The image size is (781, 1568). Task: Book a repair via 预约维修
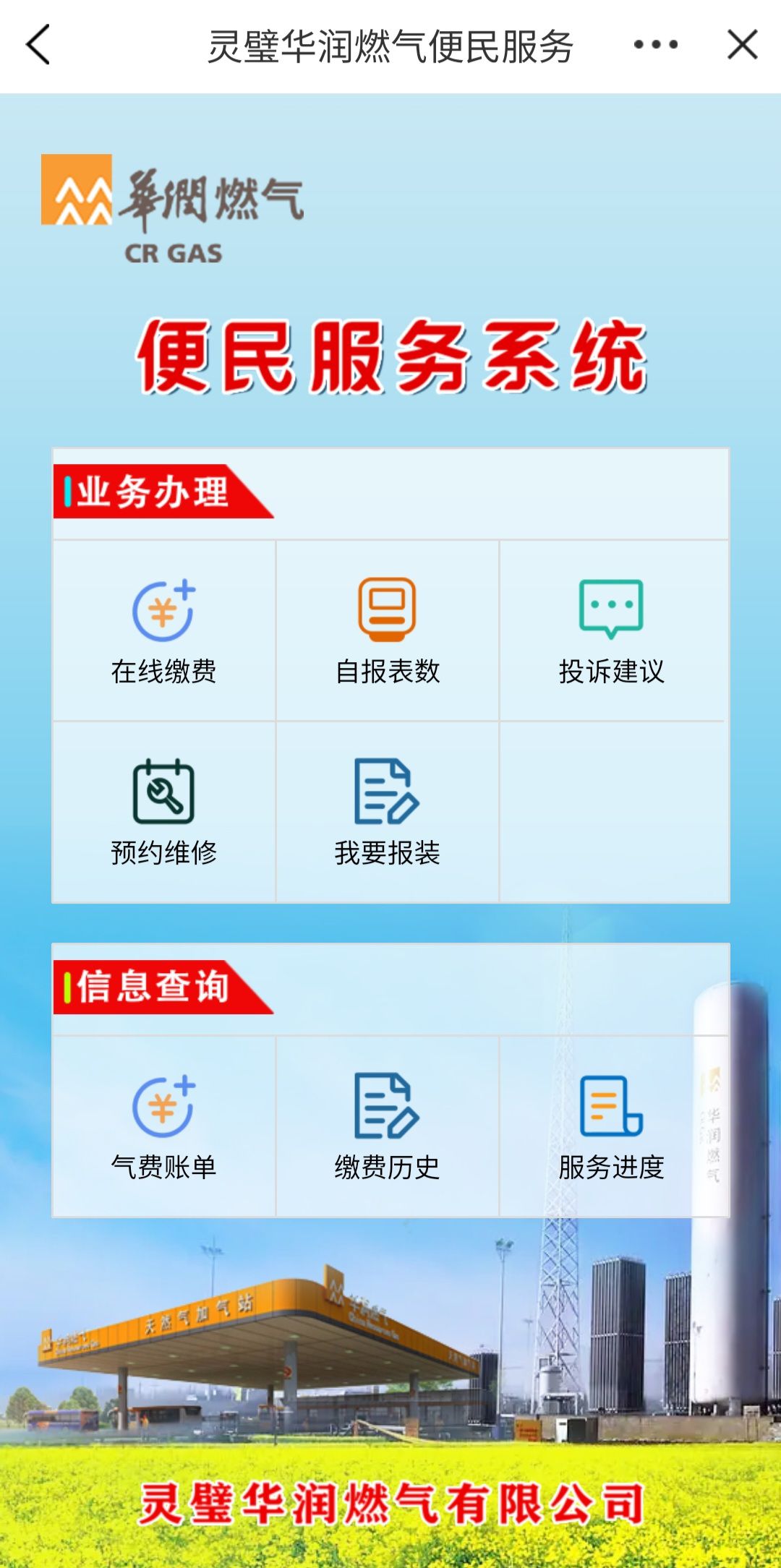click(164, 812)
